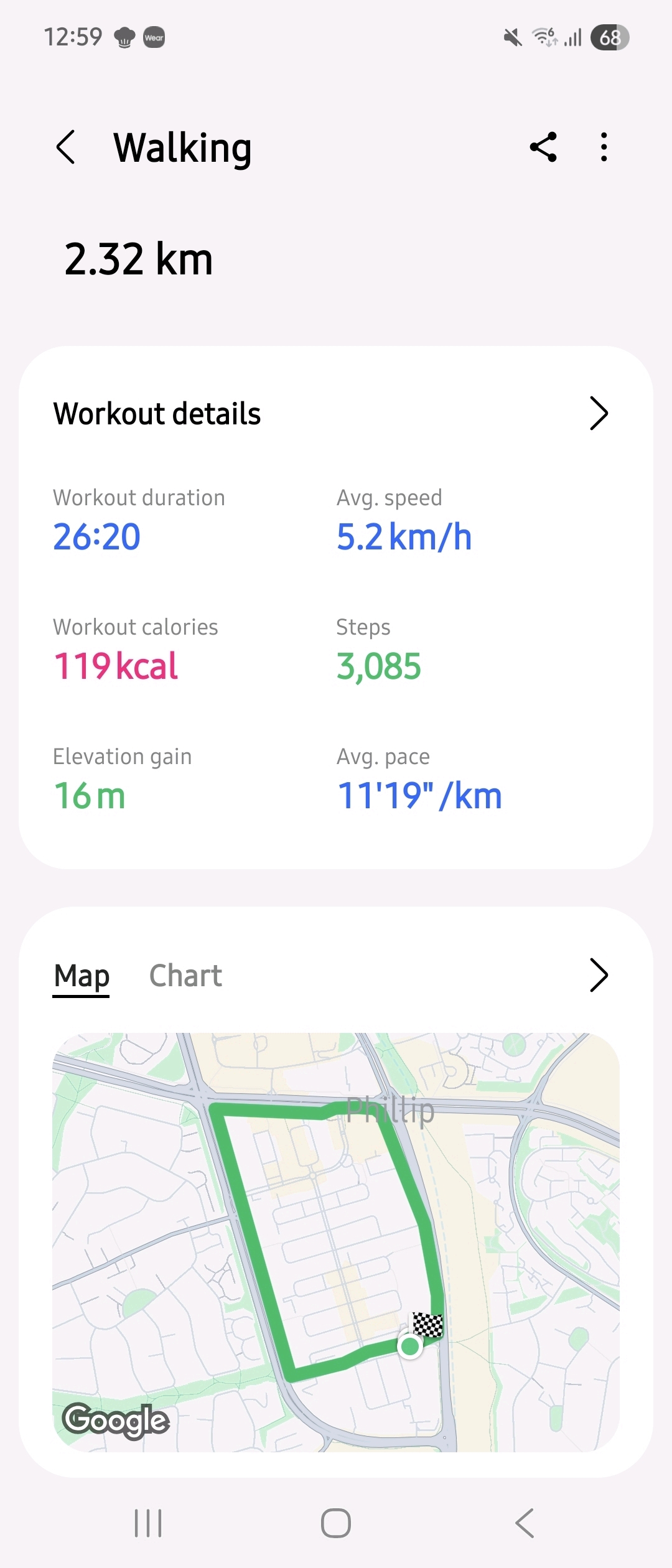Open the more options menu
Image resolution: width=672 pixels, height=1568 pixels.
click(x=604, y=147)
